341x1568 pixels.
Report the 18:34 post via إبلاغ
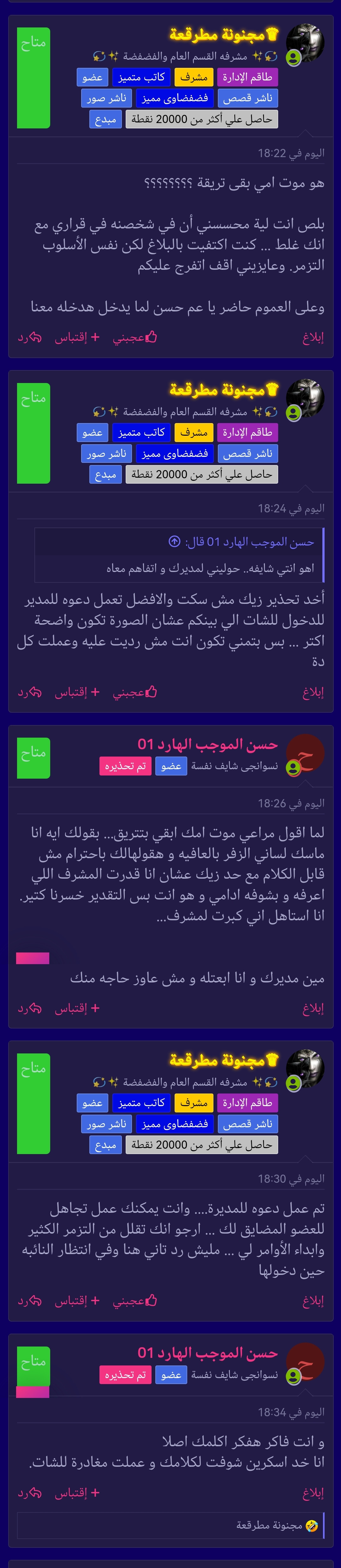pyautogui.click(x=313, y=1493)
